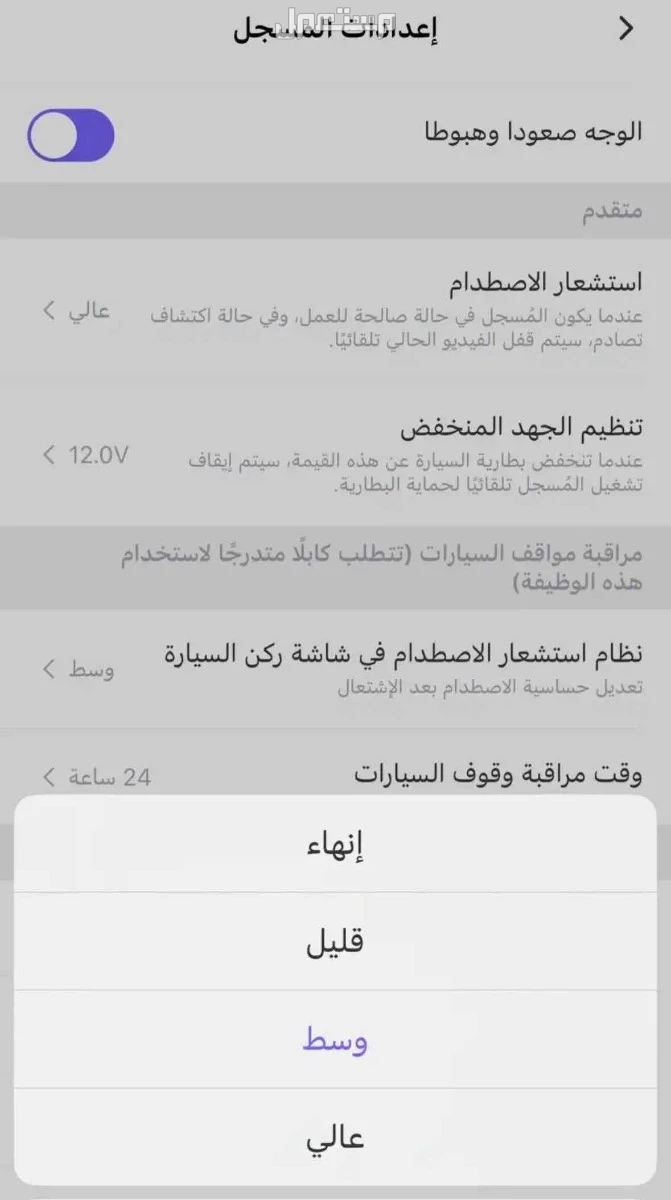Select وسط sensitivity option

coord(335,1040)
